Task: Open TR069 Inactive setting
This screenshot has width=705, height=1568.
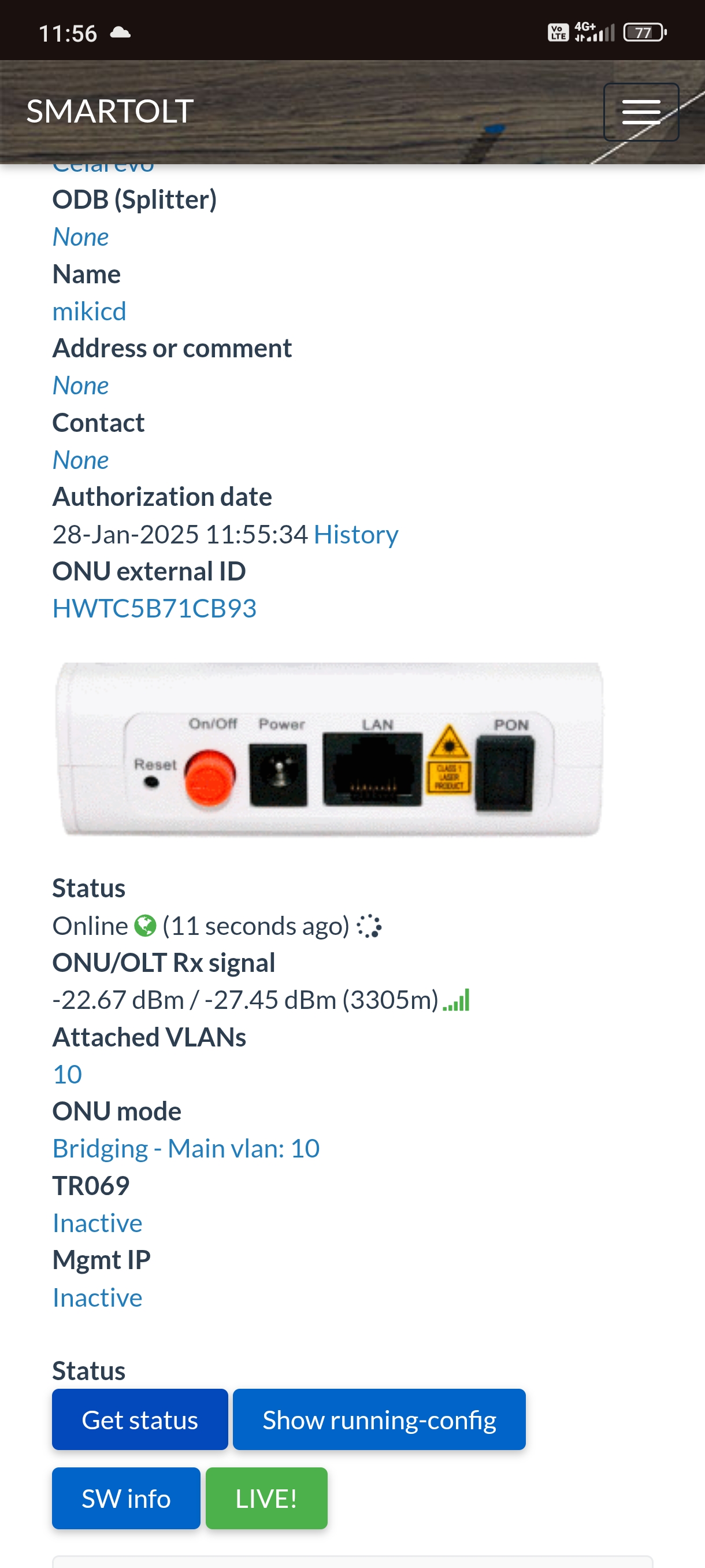Action: click(x=97, y=1223)
